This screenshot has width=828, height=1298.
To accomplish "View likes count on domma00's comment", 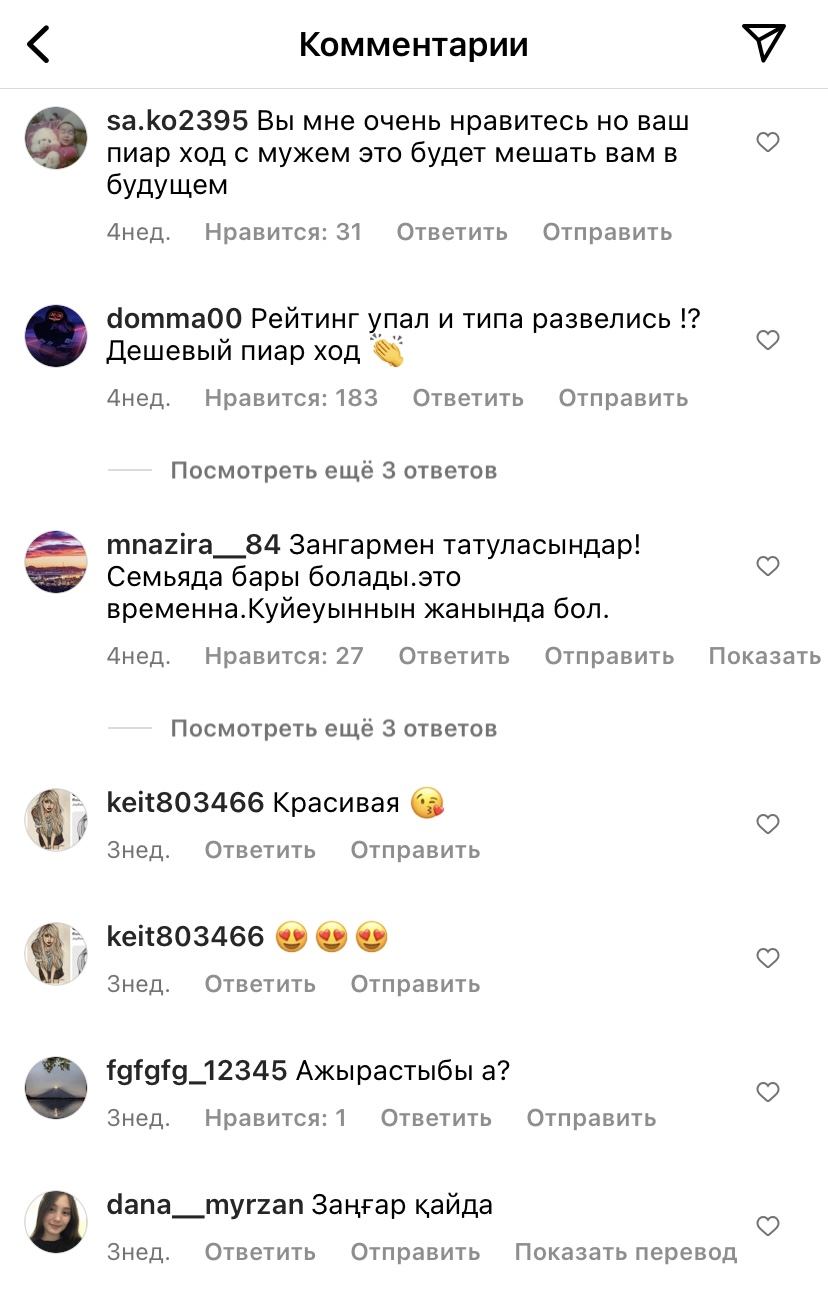I will coord(291,398).
